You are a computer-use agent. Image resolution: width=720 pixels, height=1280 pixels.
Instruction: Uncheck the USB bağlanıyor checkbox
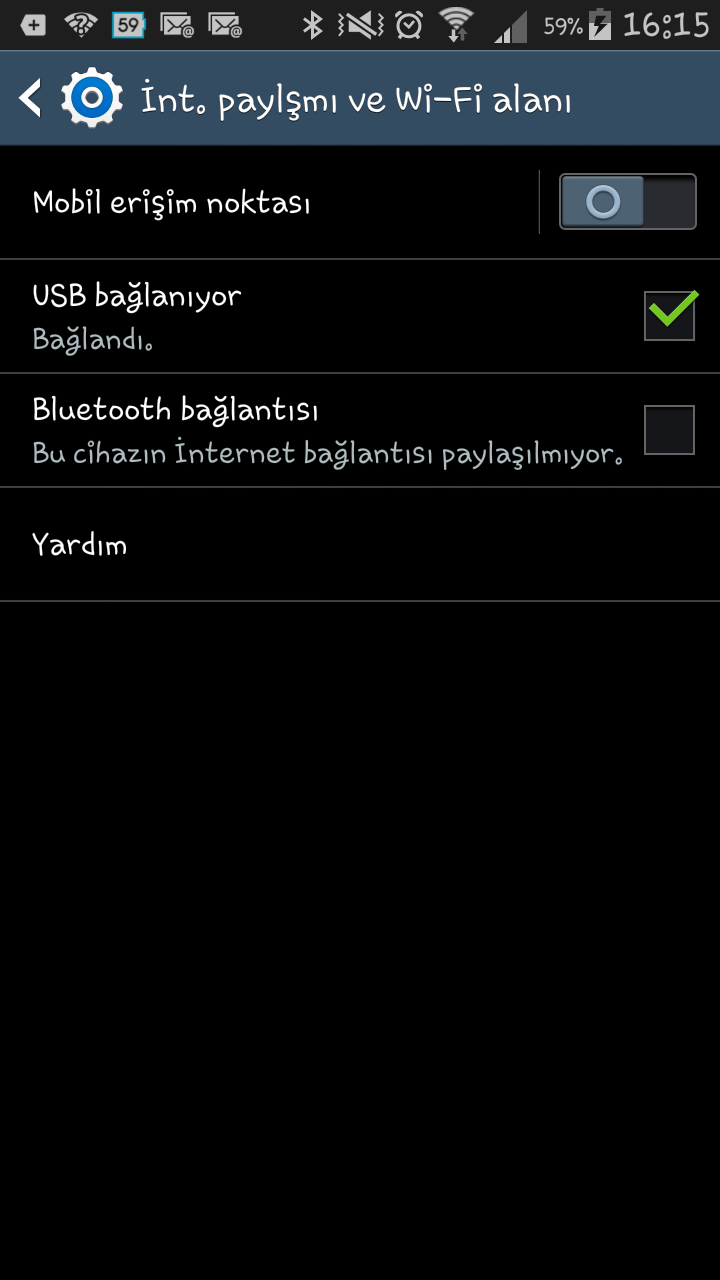(x=669, y=316)
